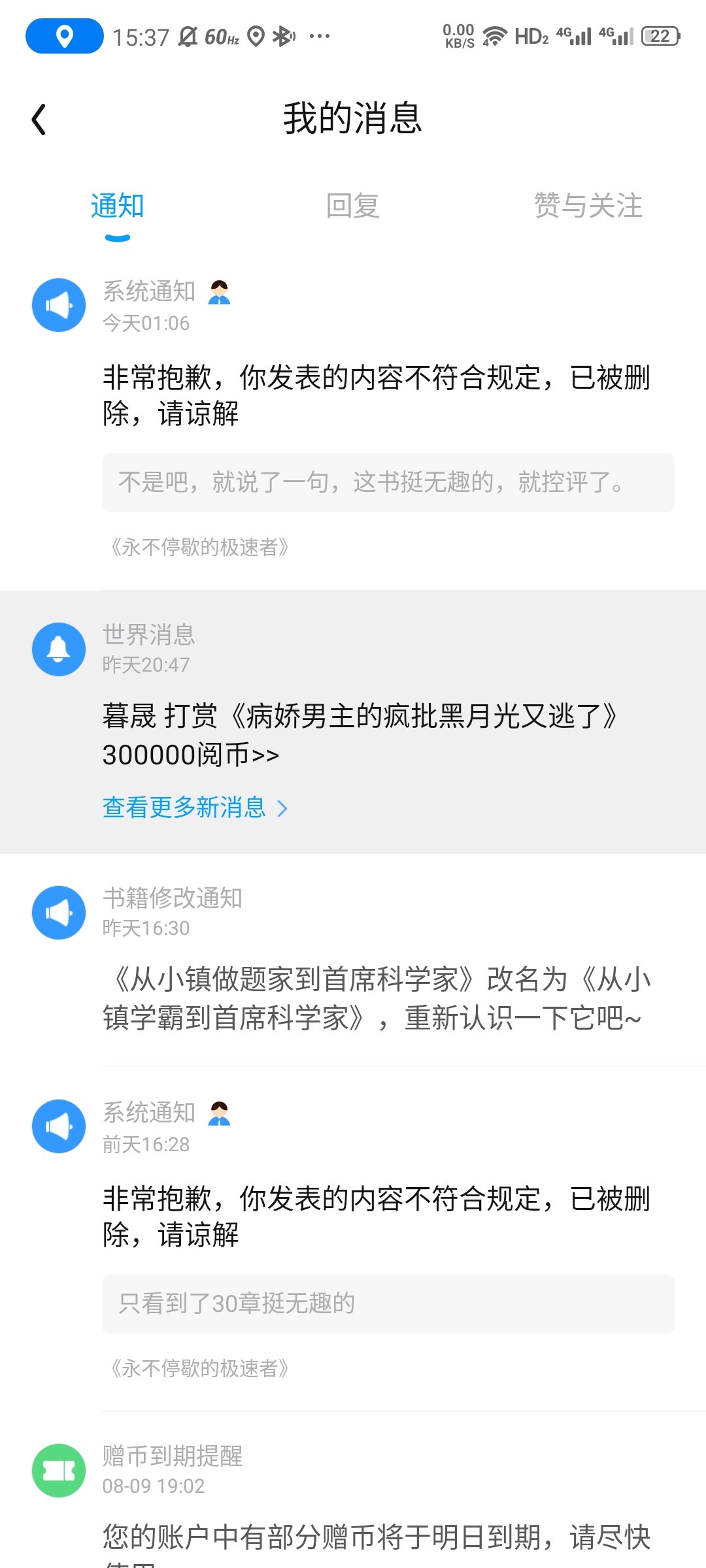Viewport: 706px width, 1568px height.
Task: Select the 通知 tab
Action: pyautogui.click(x=118, y=206)
